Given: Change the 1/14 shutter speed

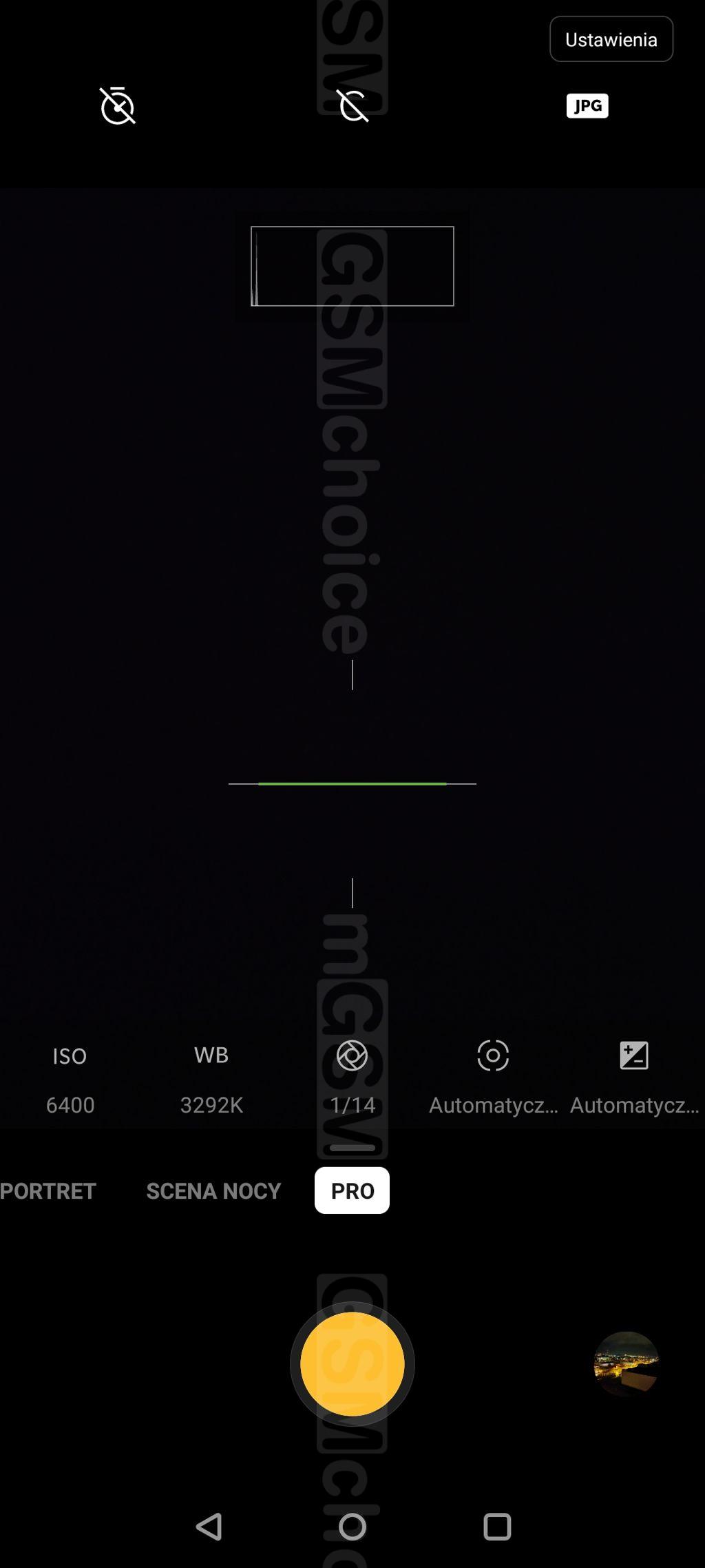Looking at the screenshot, I should (352, 1079).
